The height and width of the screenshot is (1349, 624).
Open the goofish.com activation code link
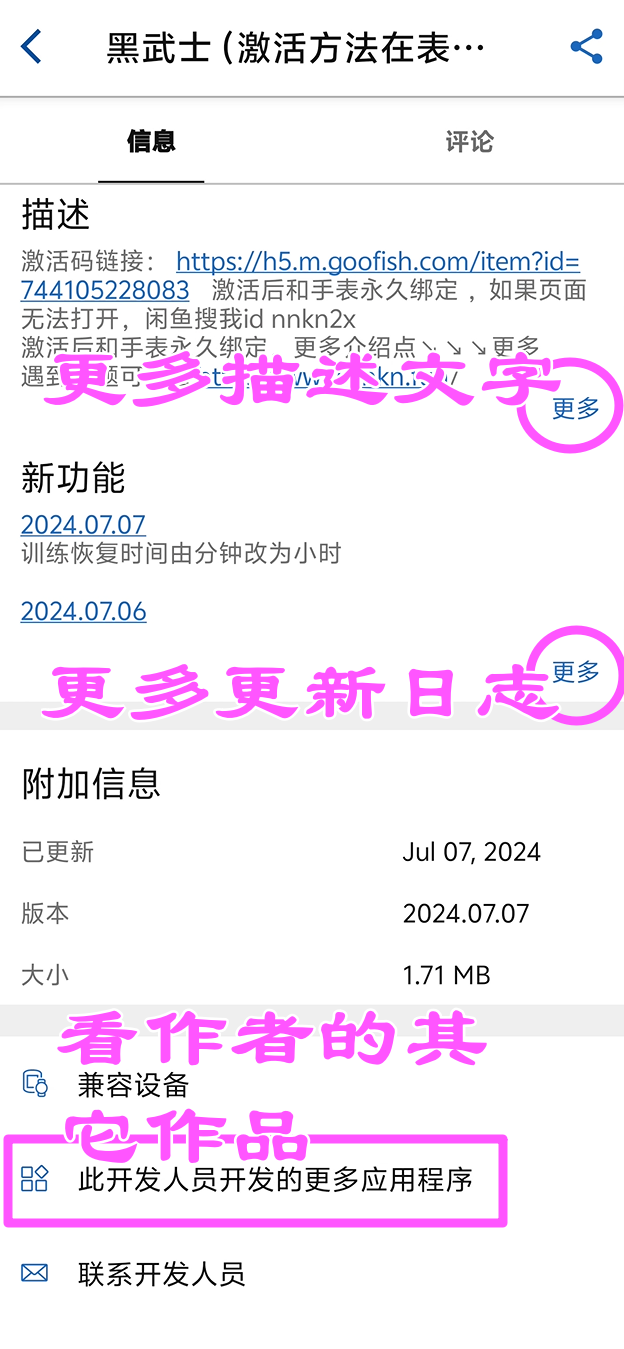[377, 262]
